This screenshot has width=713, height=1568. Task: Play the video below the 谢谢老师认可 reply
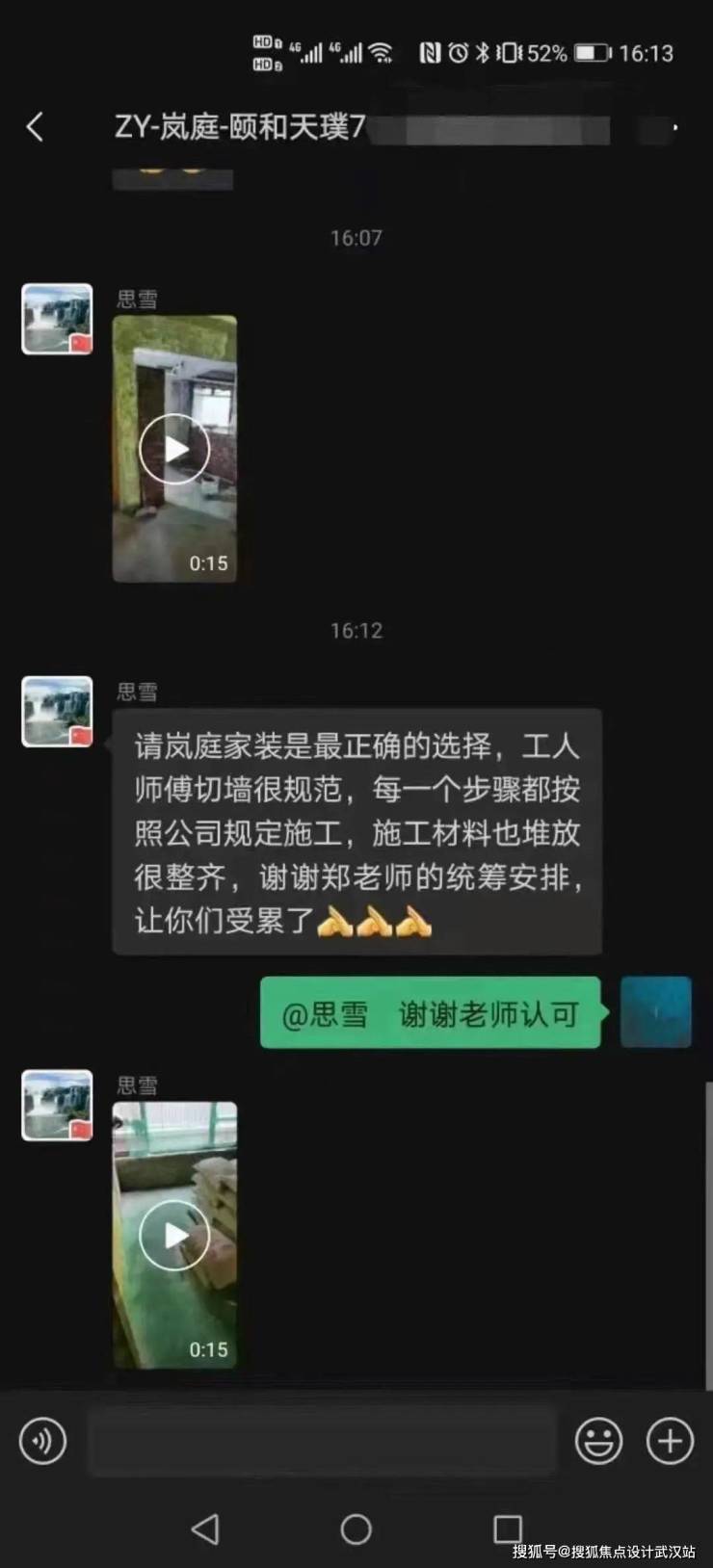pos(174,1235)
